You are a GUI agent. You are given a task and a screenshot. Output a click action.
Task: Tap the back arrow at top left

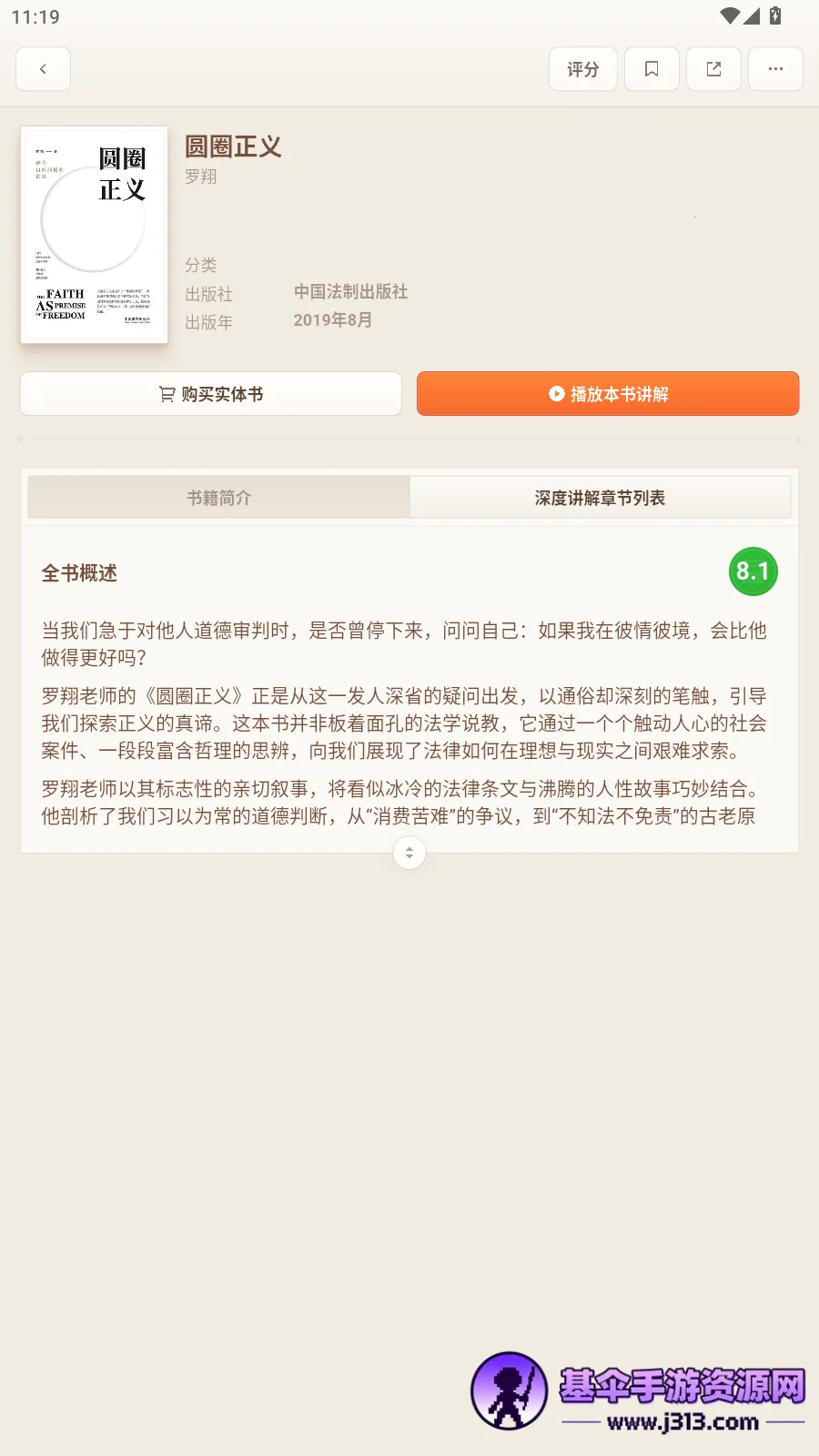click(43, 68)
